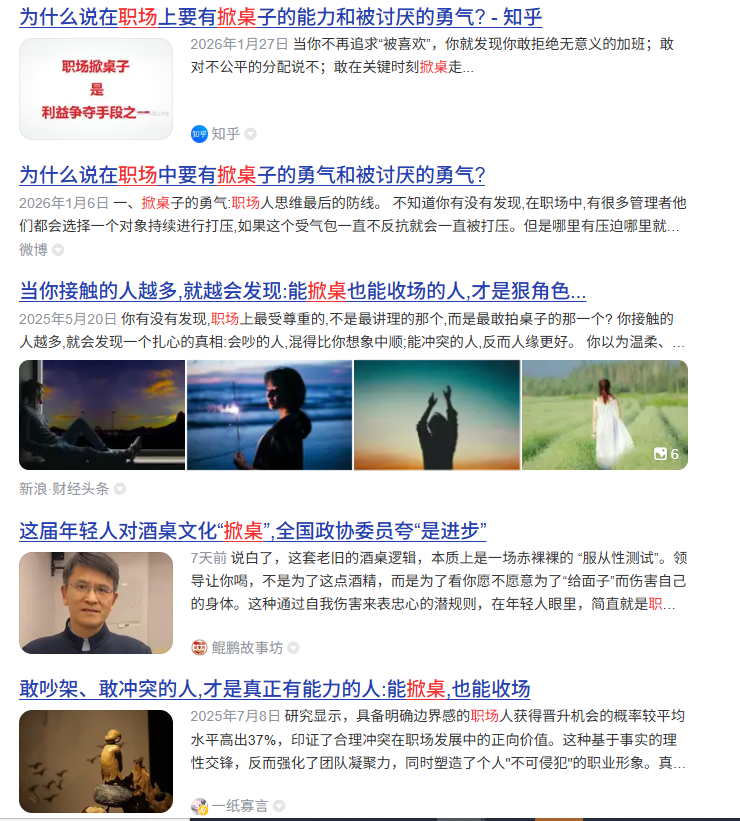Open the result 当你接触的人越多,就越会发现
The width and height of the screenshot is (740, 821).
pyautogui.click(x=302, y=291)
